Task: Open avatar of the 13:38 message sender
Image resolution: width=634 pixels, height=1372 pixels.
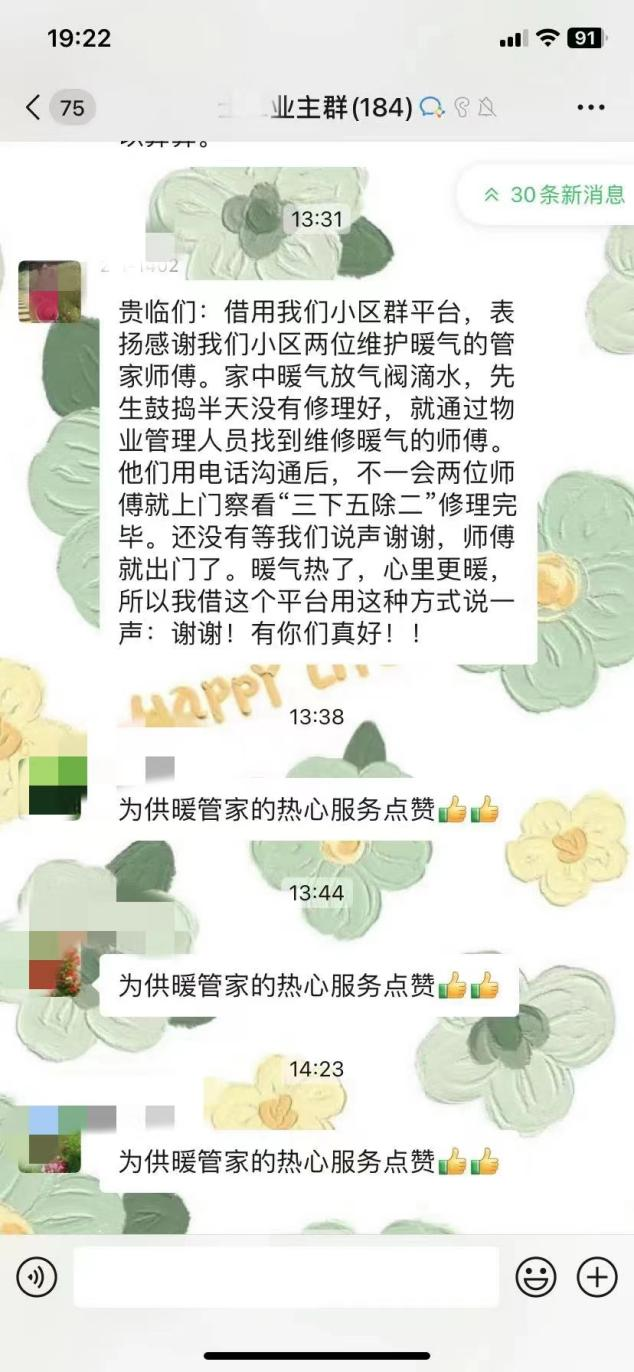Action: 49,788
